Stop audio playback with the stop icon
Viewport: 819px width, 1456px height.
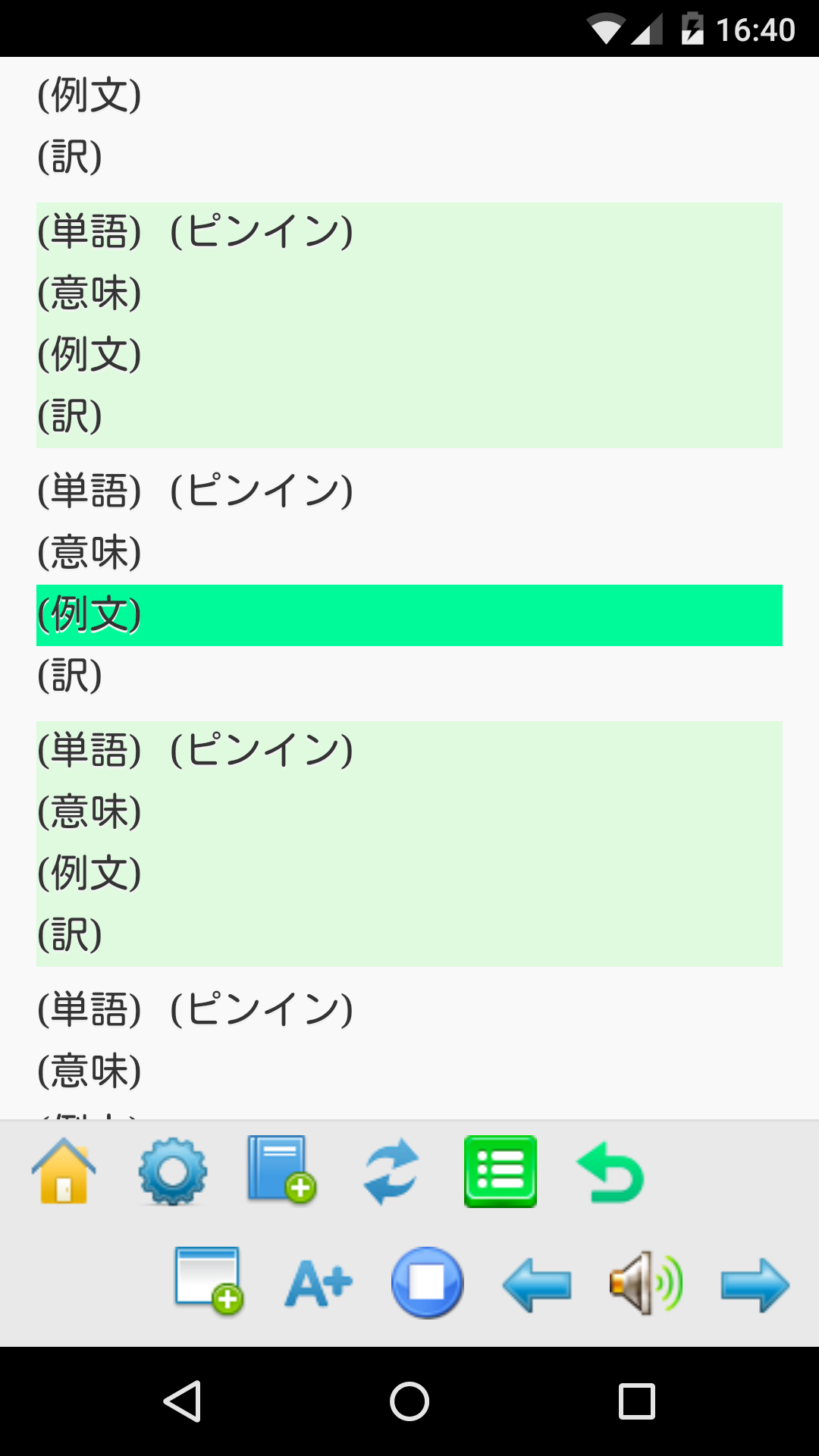427,1282
